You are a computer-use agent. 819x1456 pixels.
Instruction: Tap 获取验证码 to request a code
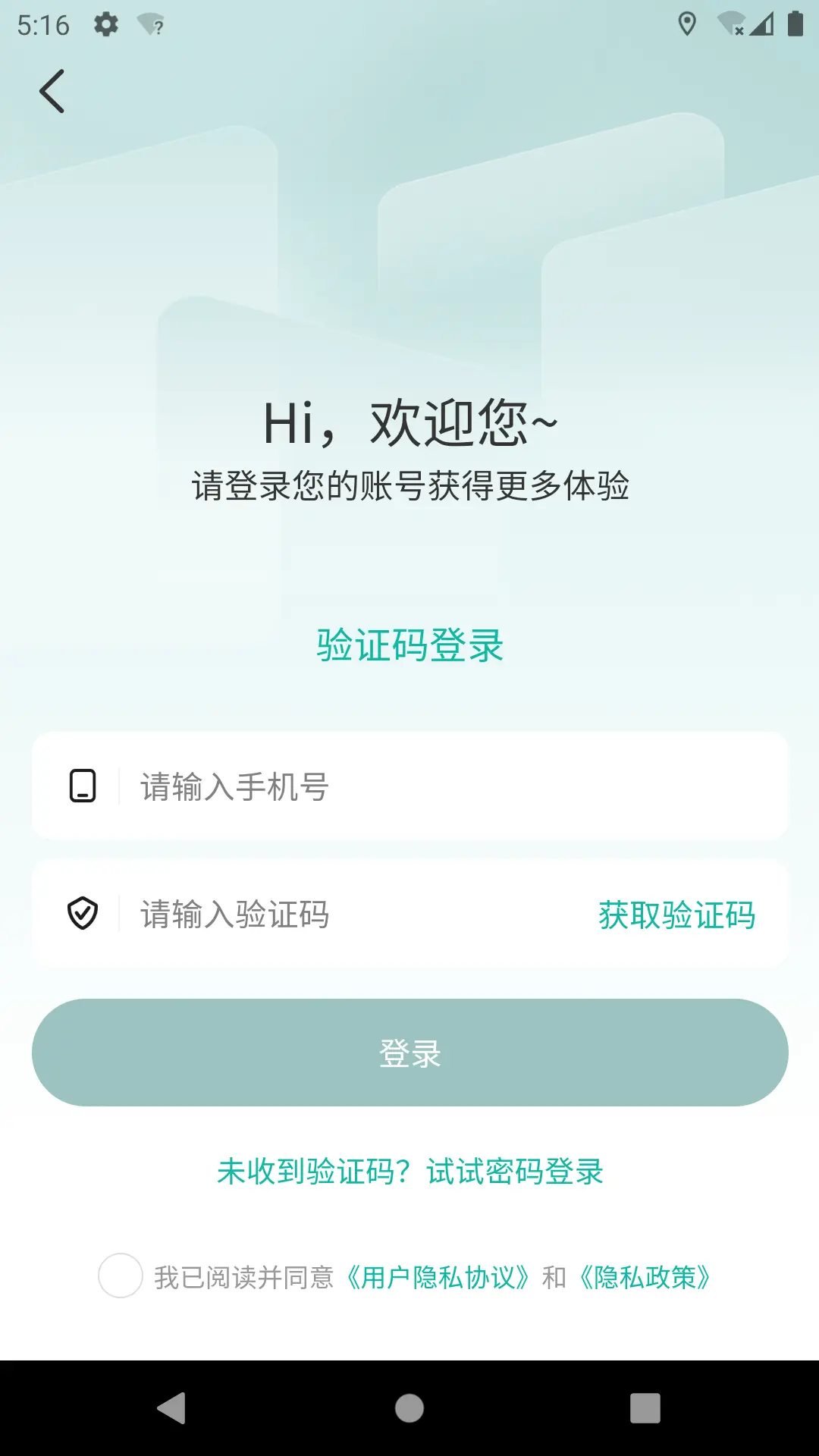click(x=676, y=915)
